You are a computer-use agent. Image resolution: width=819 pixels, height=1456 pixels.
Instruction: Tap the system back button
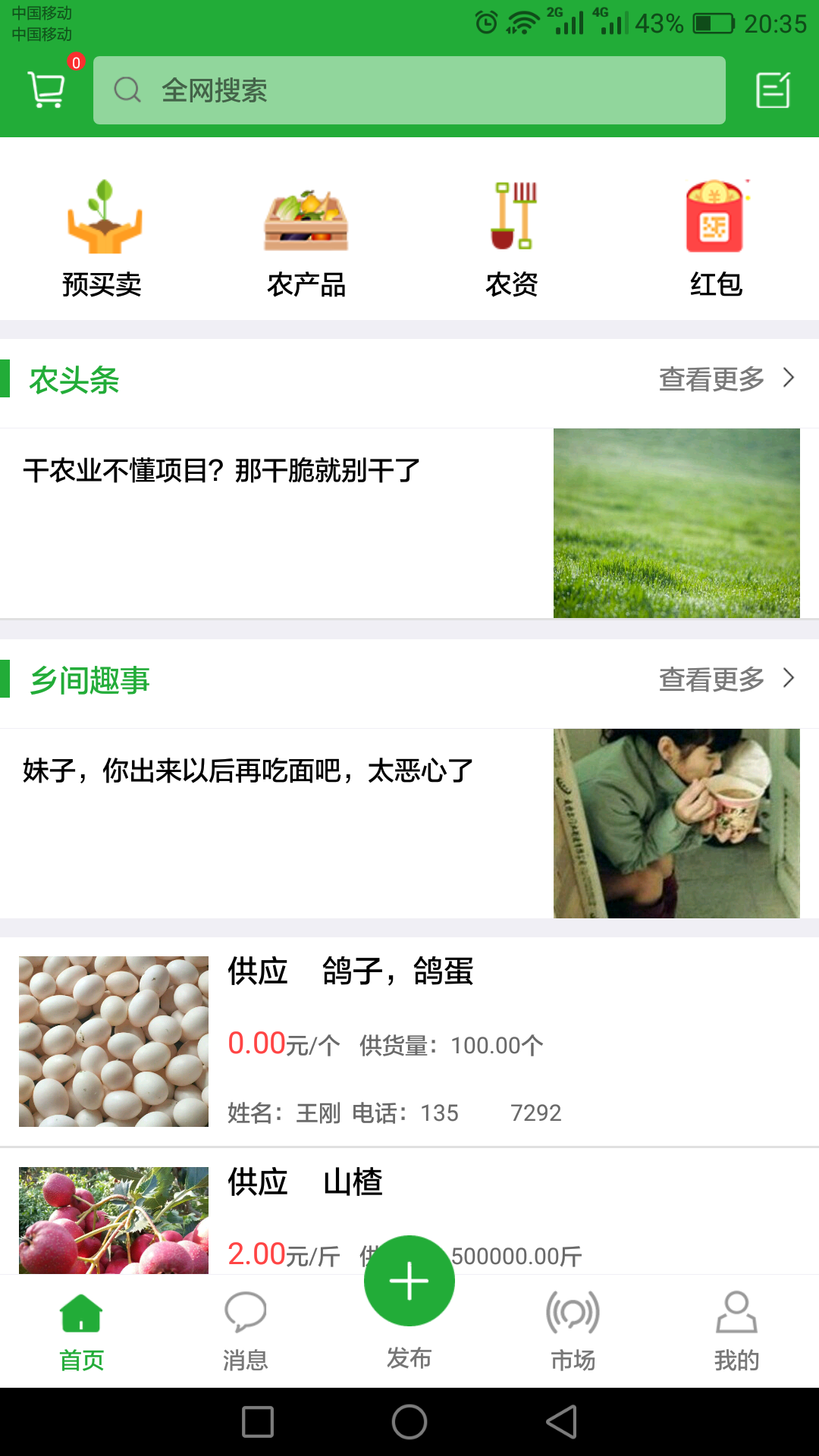tap(562, 1422)
